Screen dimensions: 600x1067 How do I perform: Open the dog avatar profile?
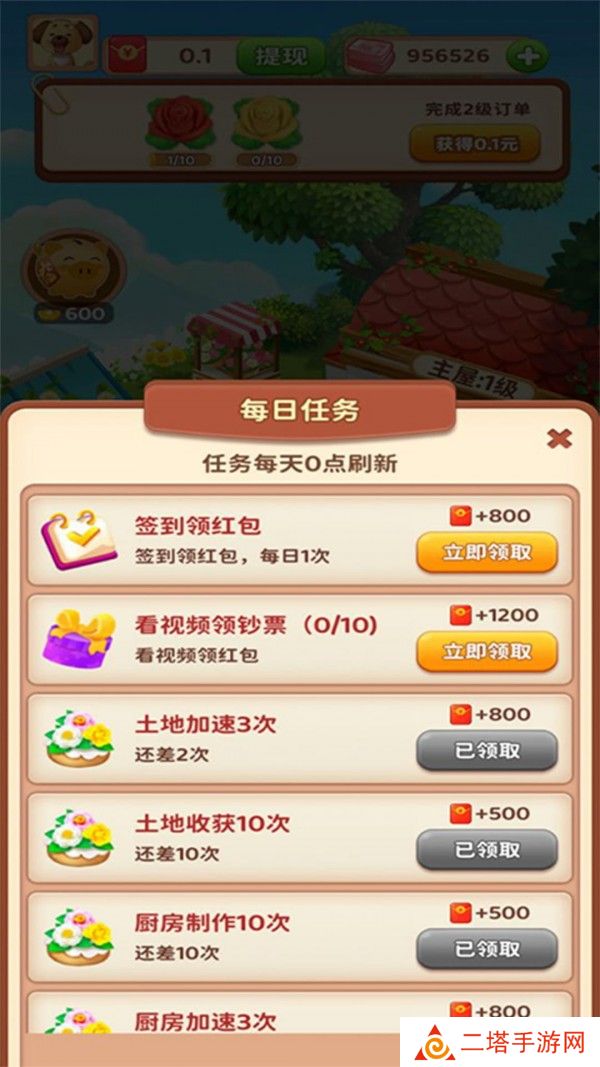pos(62,43)
